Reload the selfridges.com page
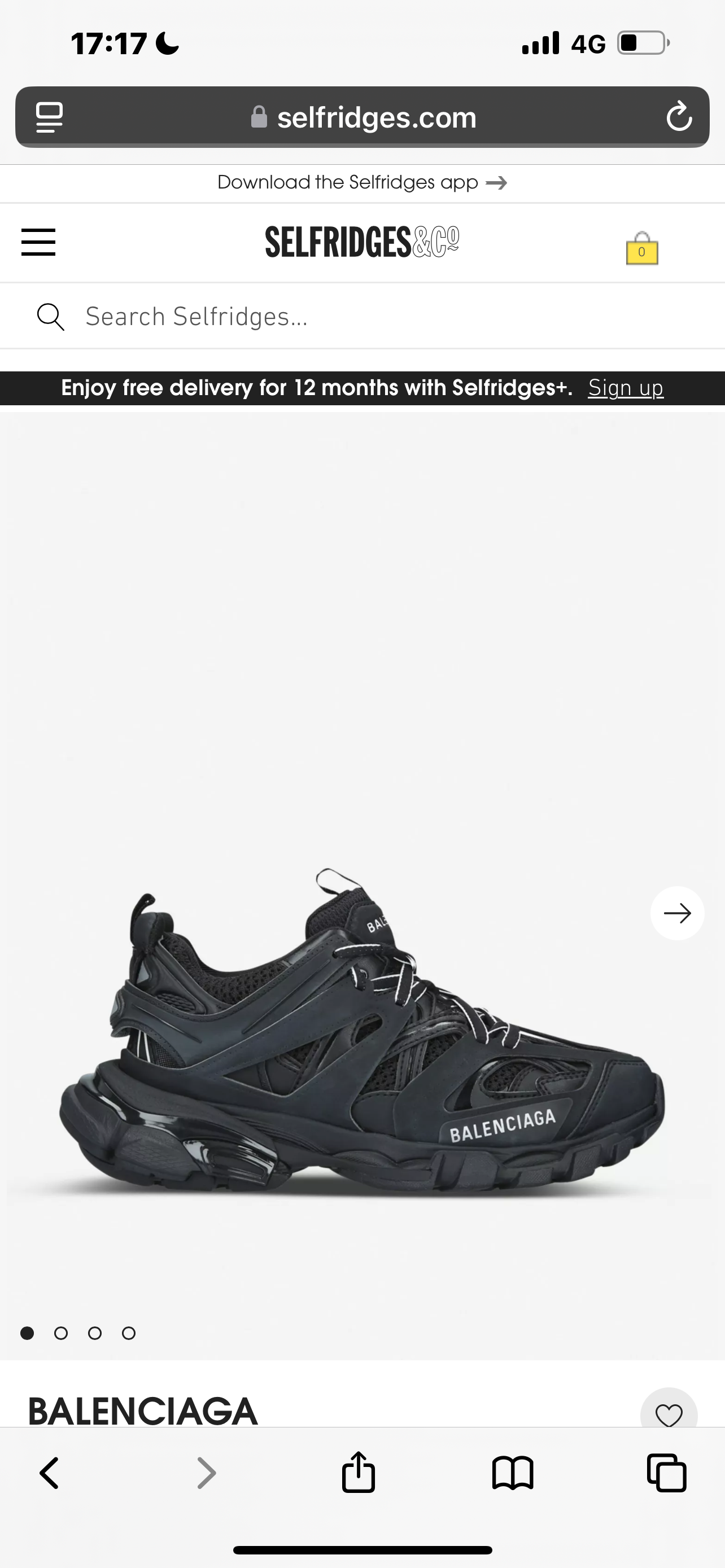Viewport: 725px width, 1568px height. pos(679,117)
